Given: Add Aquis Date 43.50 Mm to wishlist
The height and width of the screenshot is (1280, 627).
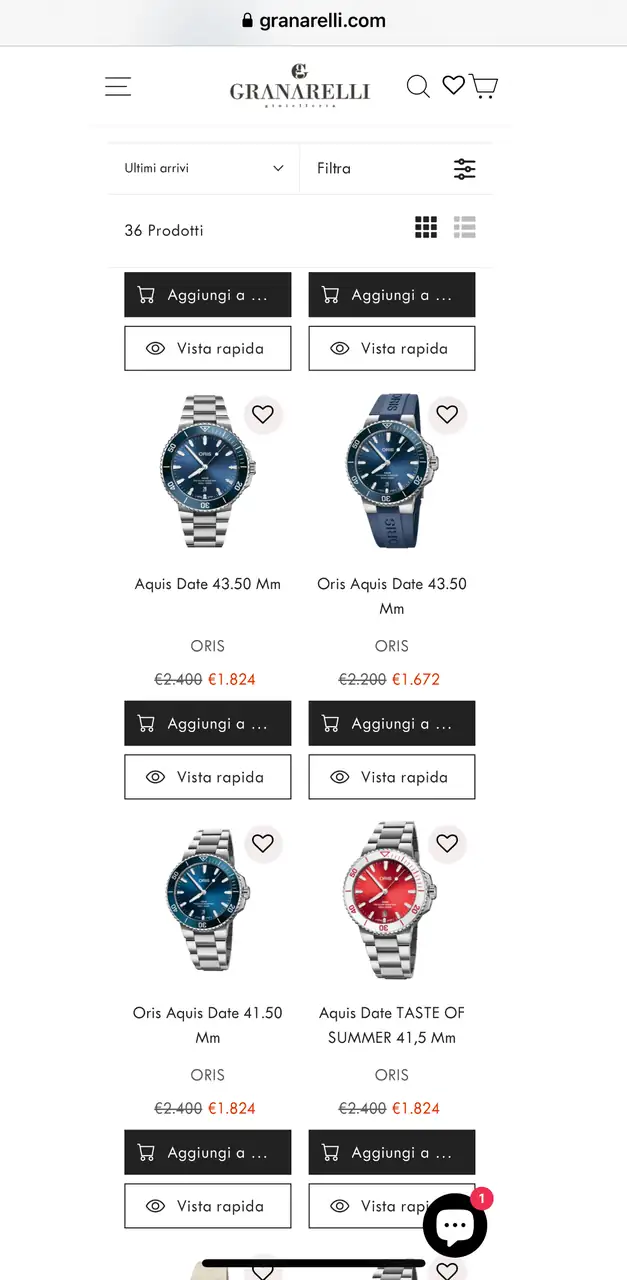Looking at the screenshot, I should pos(263,414).
